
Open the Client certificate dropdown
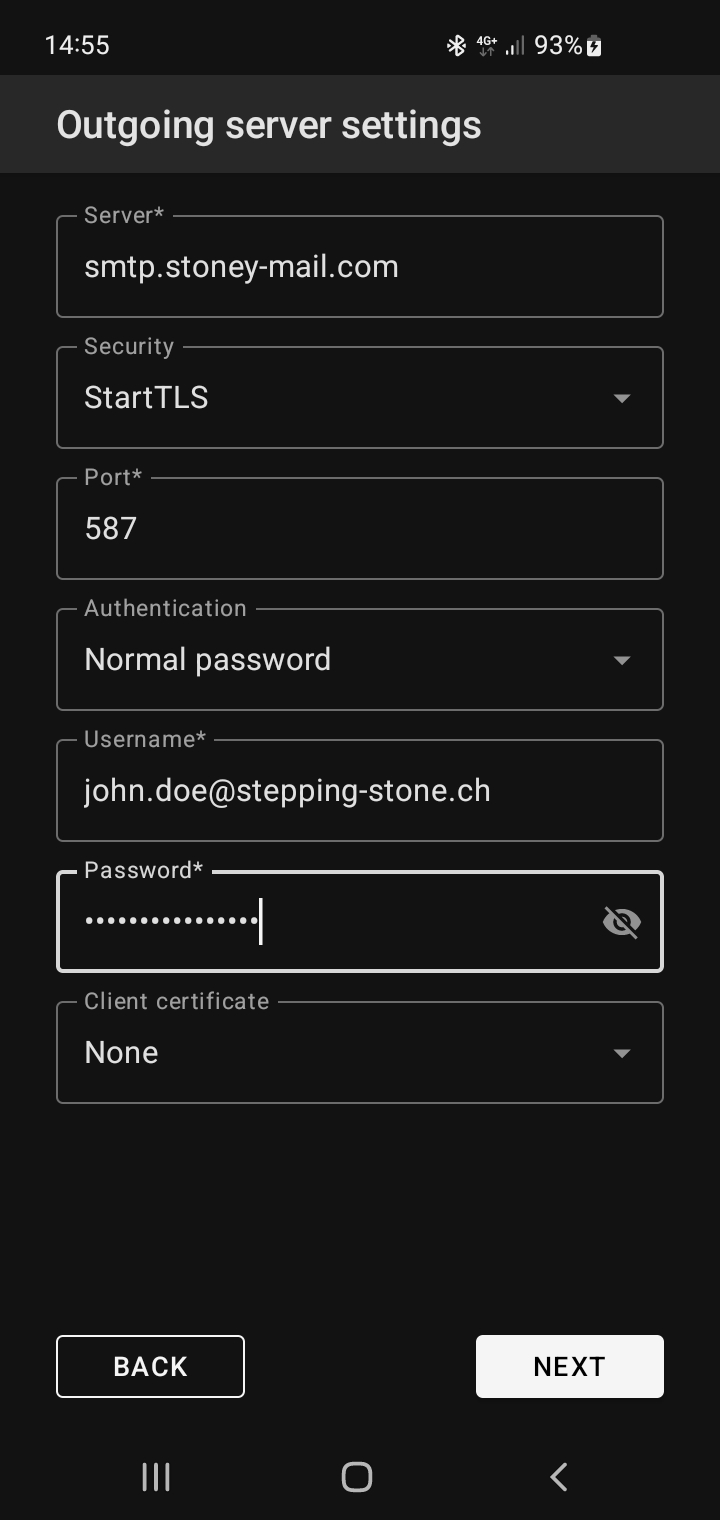(360, 1053)
